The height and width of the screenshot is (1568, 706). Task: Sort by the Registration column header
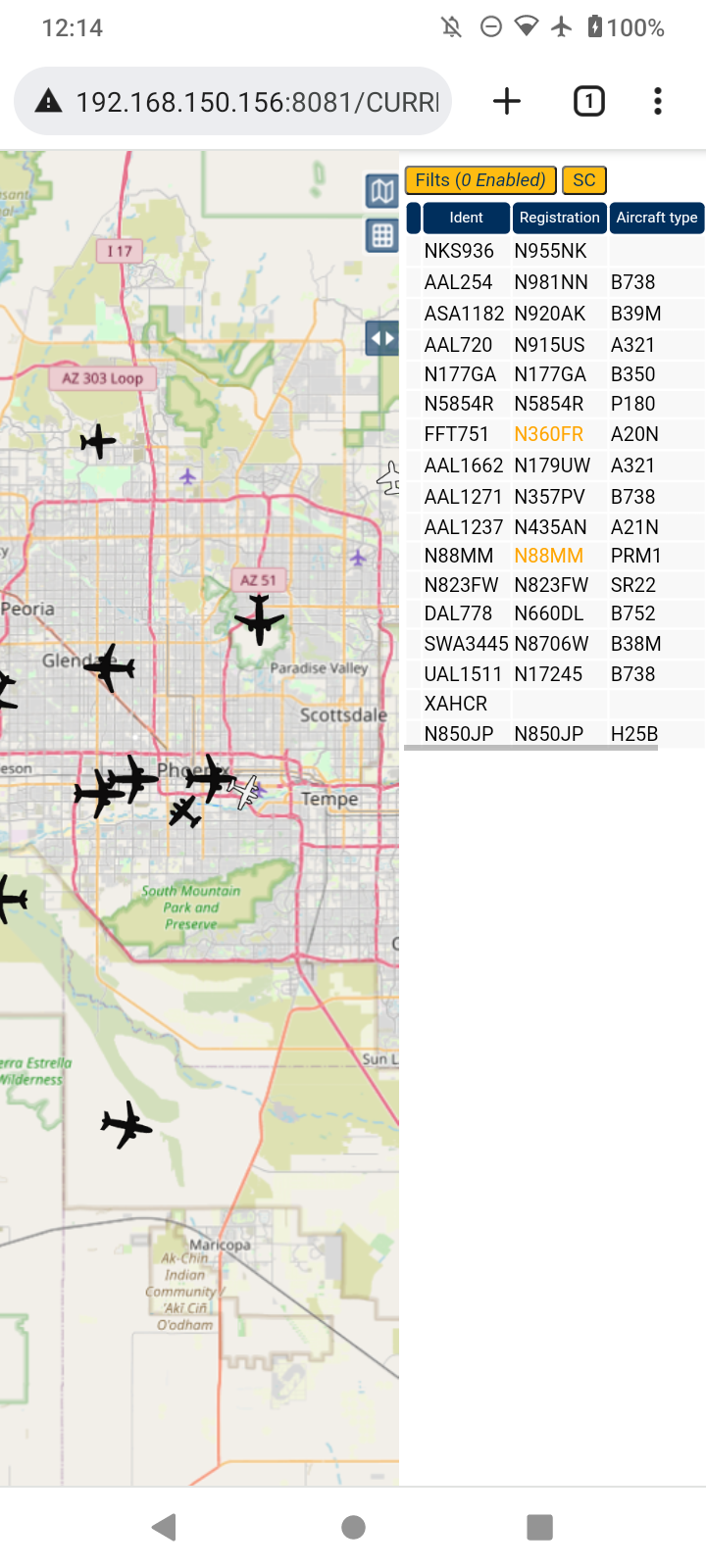pos(559,218)
